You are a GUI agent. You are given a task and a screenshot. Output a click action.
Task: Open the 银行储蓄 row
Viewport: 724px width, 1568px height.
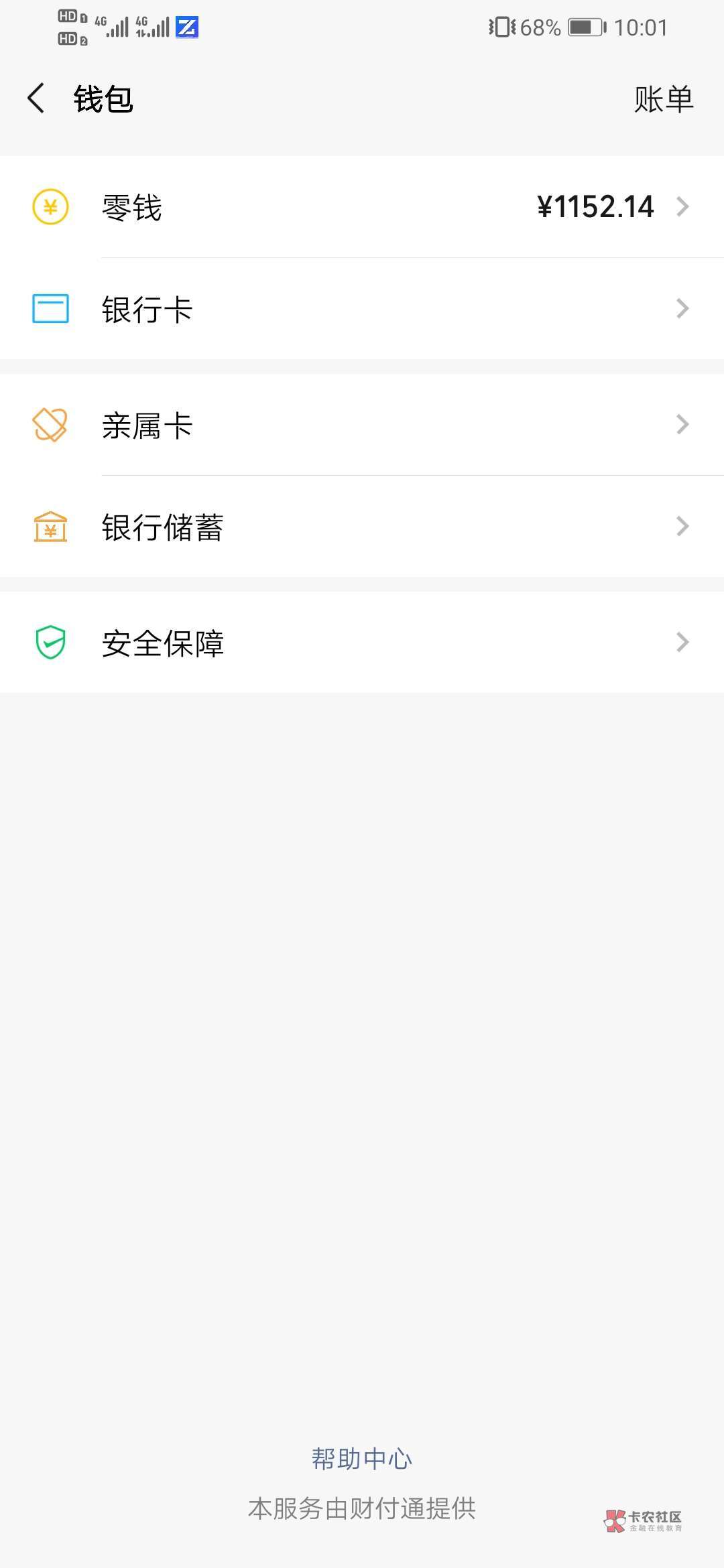pyautogui.click(x=362, y=527)
